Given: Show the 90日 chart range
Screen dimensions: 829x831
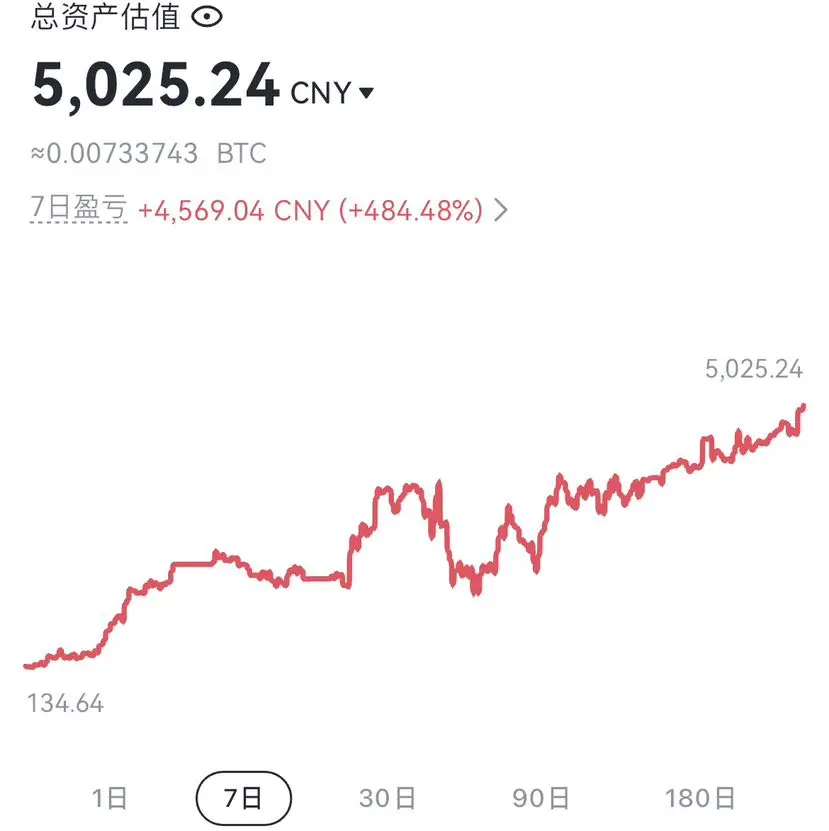Looking at the screenshot, I should pos(541,798).
